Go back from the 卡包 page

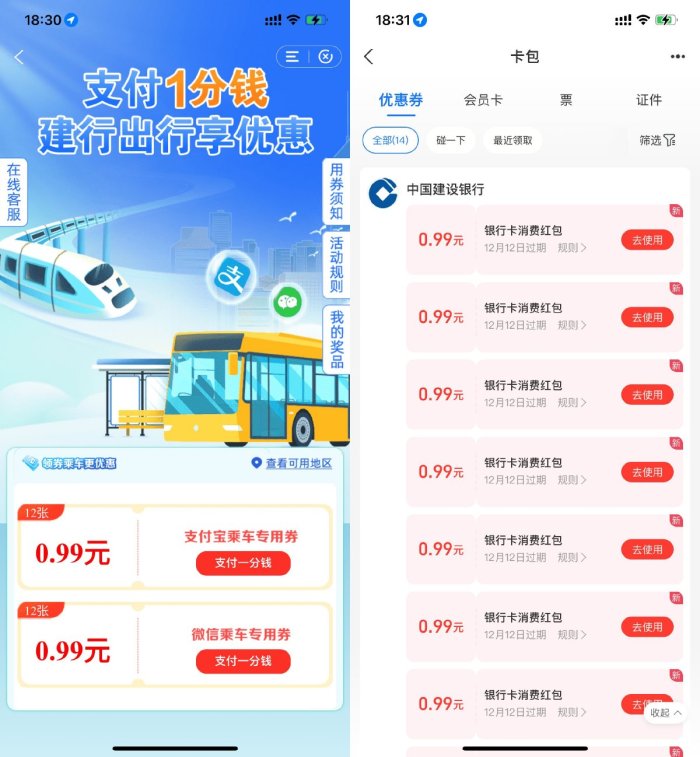tap(369, 57)
